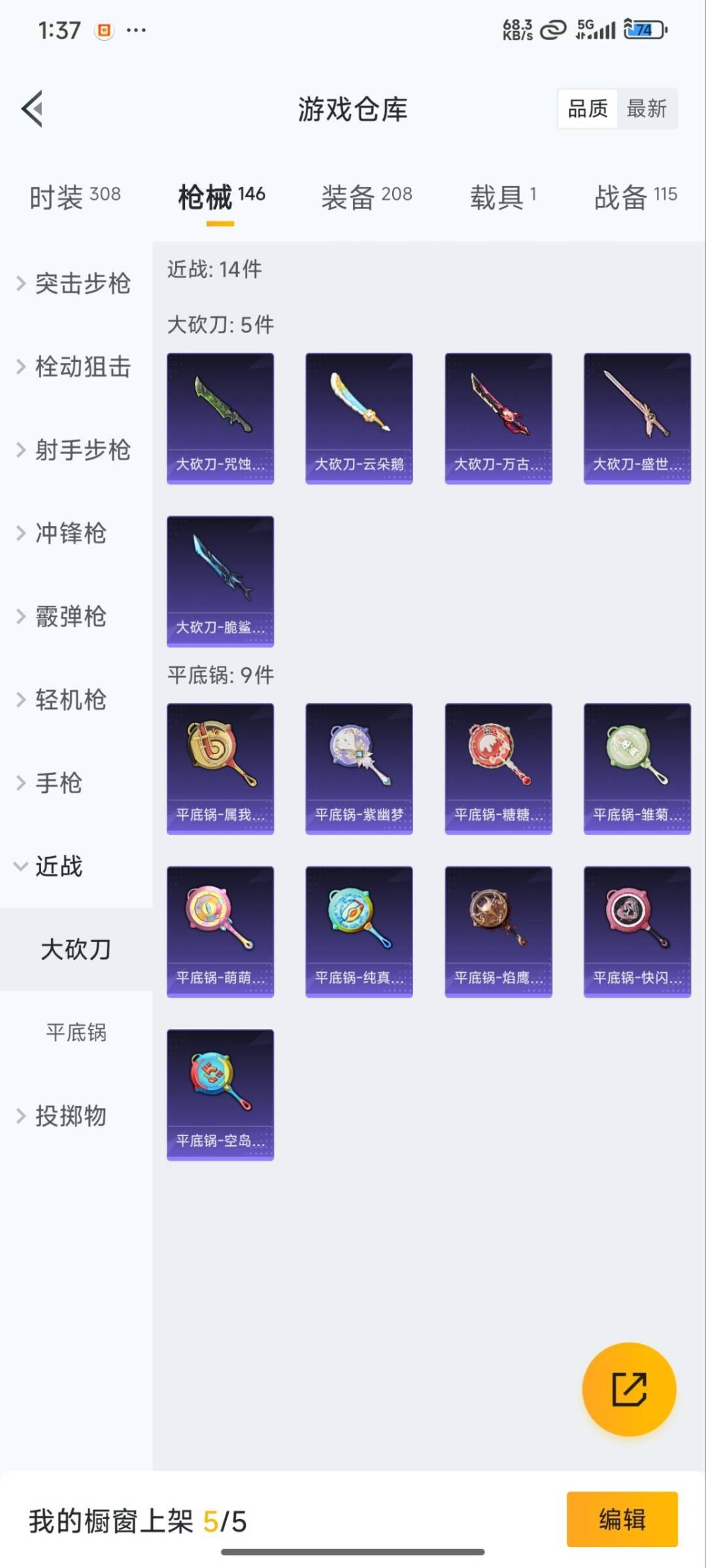This screenshot has height=1568, width=706.
Task: Select the 平底锅 sub-category in sidebar
Action: coord(76,1032)
